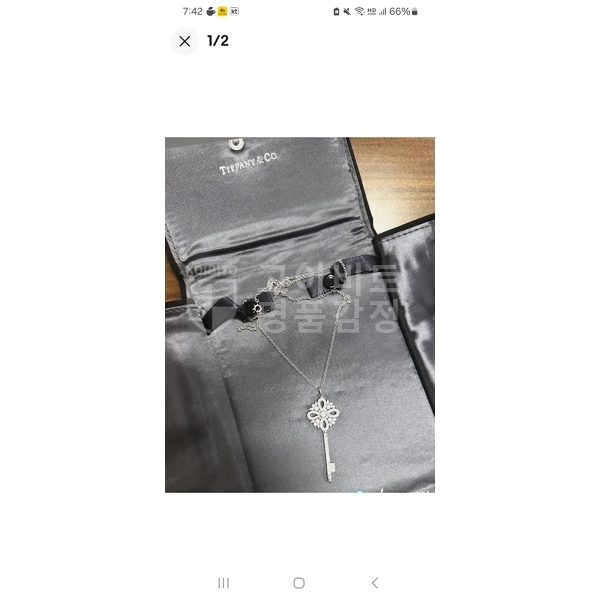This screenshot has height=600, width=600.
Task: Tap the system back button
Action: tap(375, 582)
